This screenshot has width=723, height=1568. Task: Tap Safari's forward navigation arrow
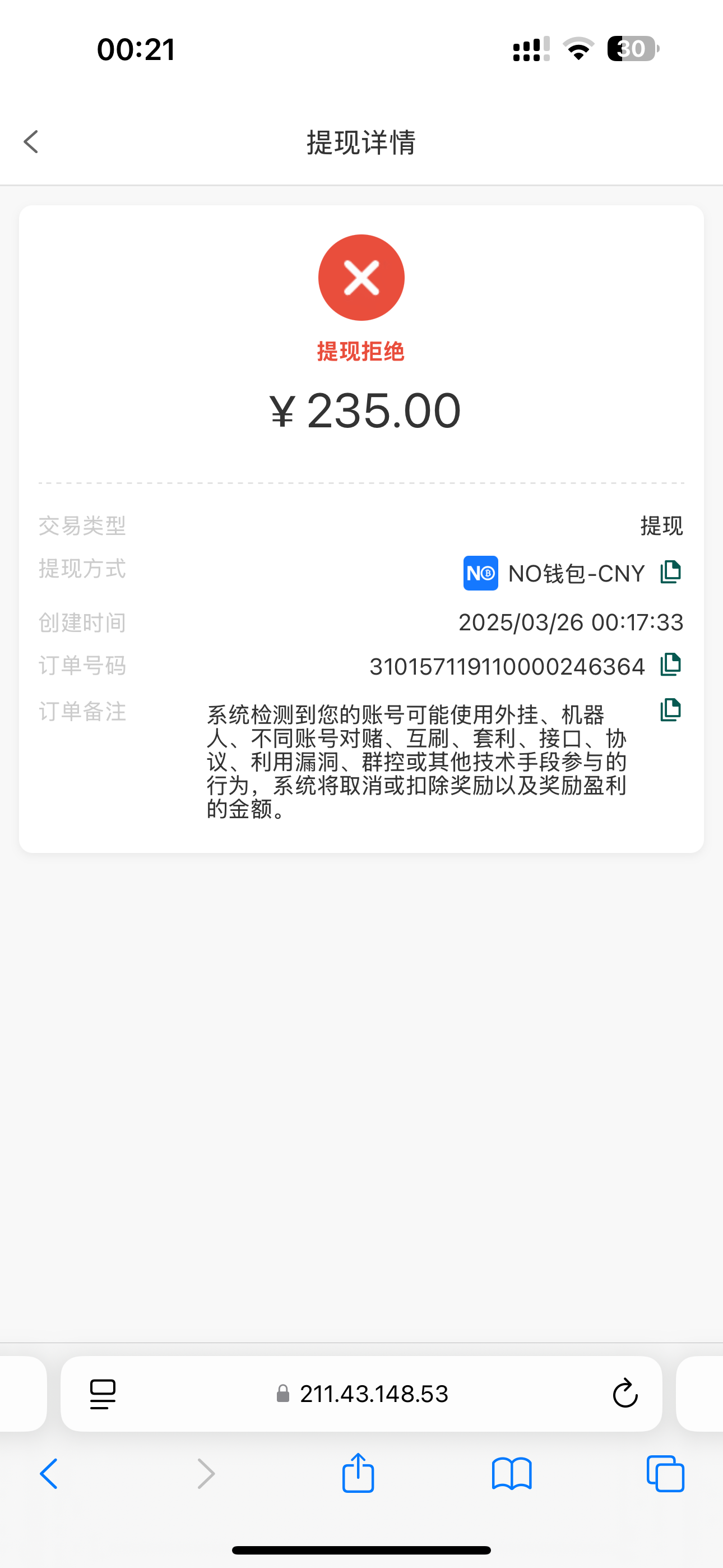[205, 1474]
